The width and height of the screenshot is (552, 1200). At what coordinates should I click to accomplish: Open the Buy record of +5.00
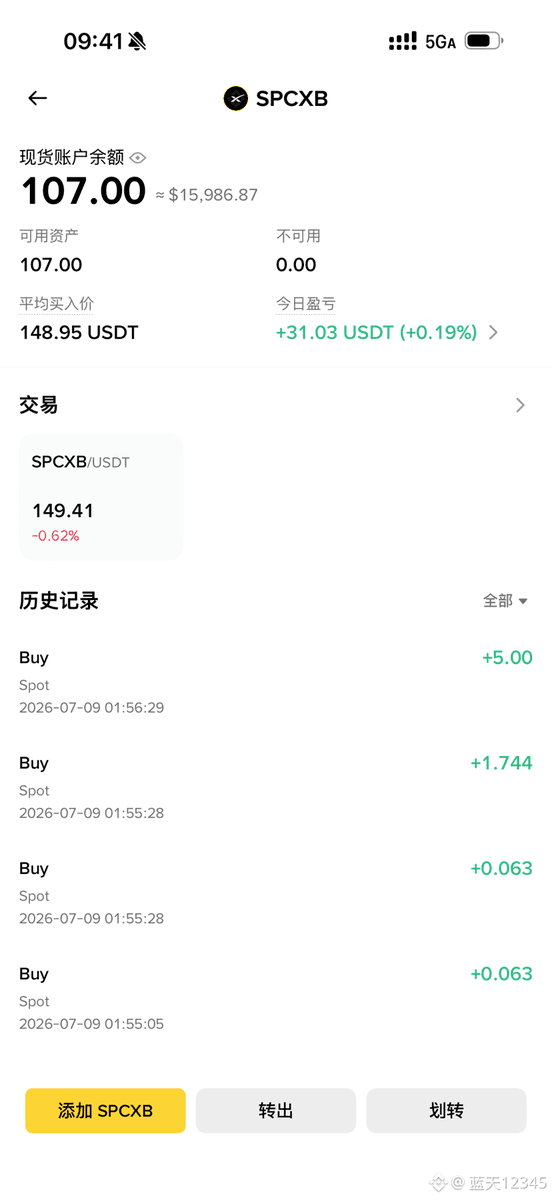pos(276,682)
